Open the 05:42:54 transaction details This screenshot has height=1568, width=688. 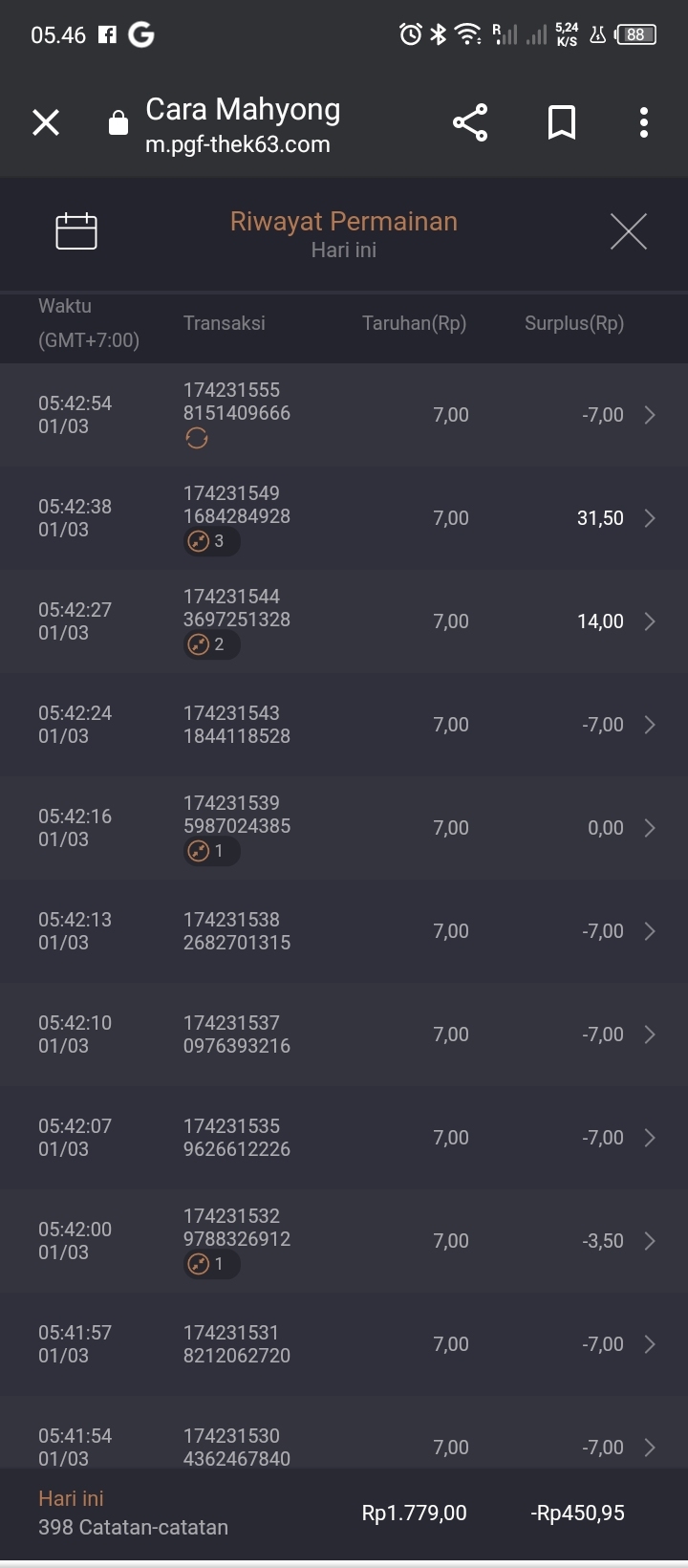(649, 415)
